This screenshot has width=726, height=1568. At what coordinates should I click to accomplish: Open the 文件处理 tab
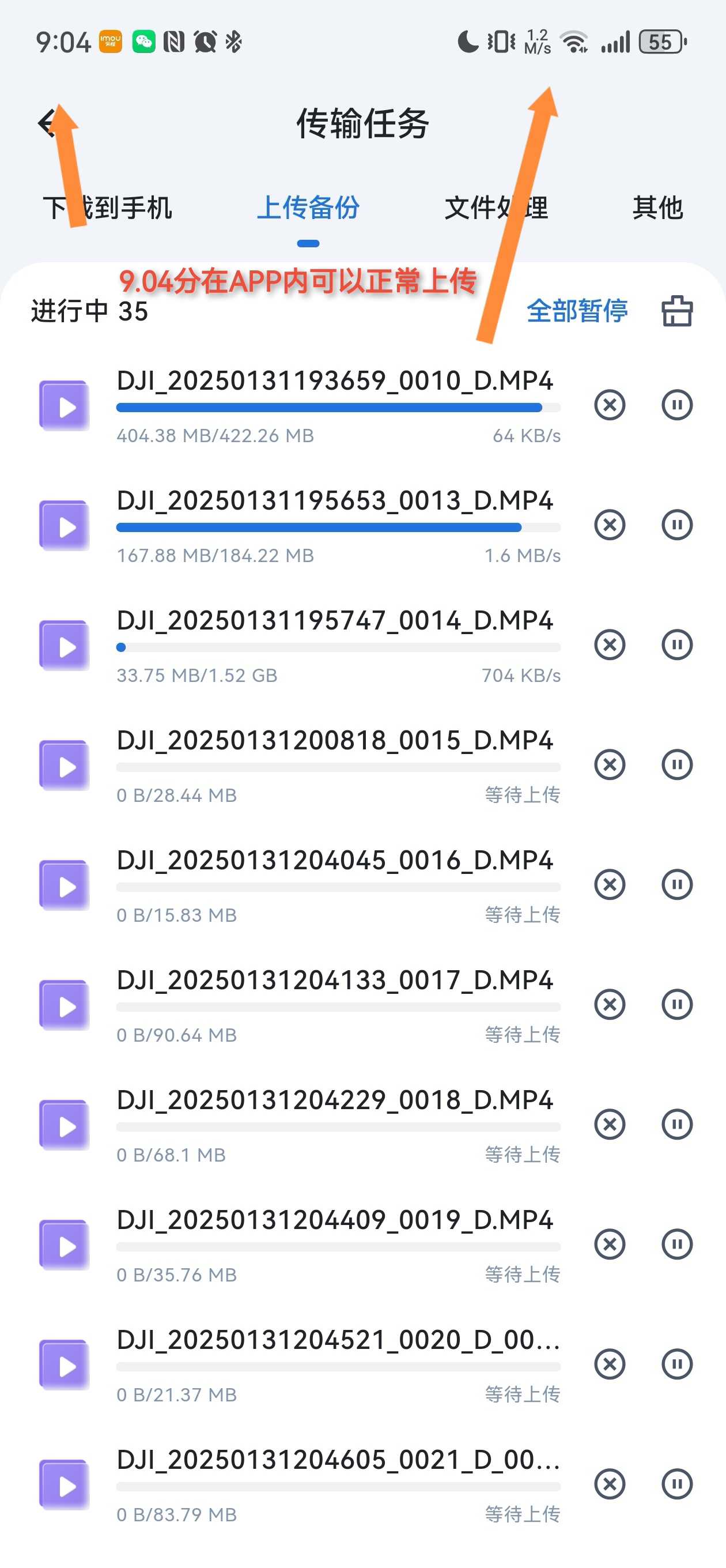[x=496, y=208]
